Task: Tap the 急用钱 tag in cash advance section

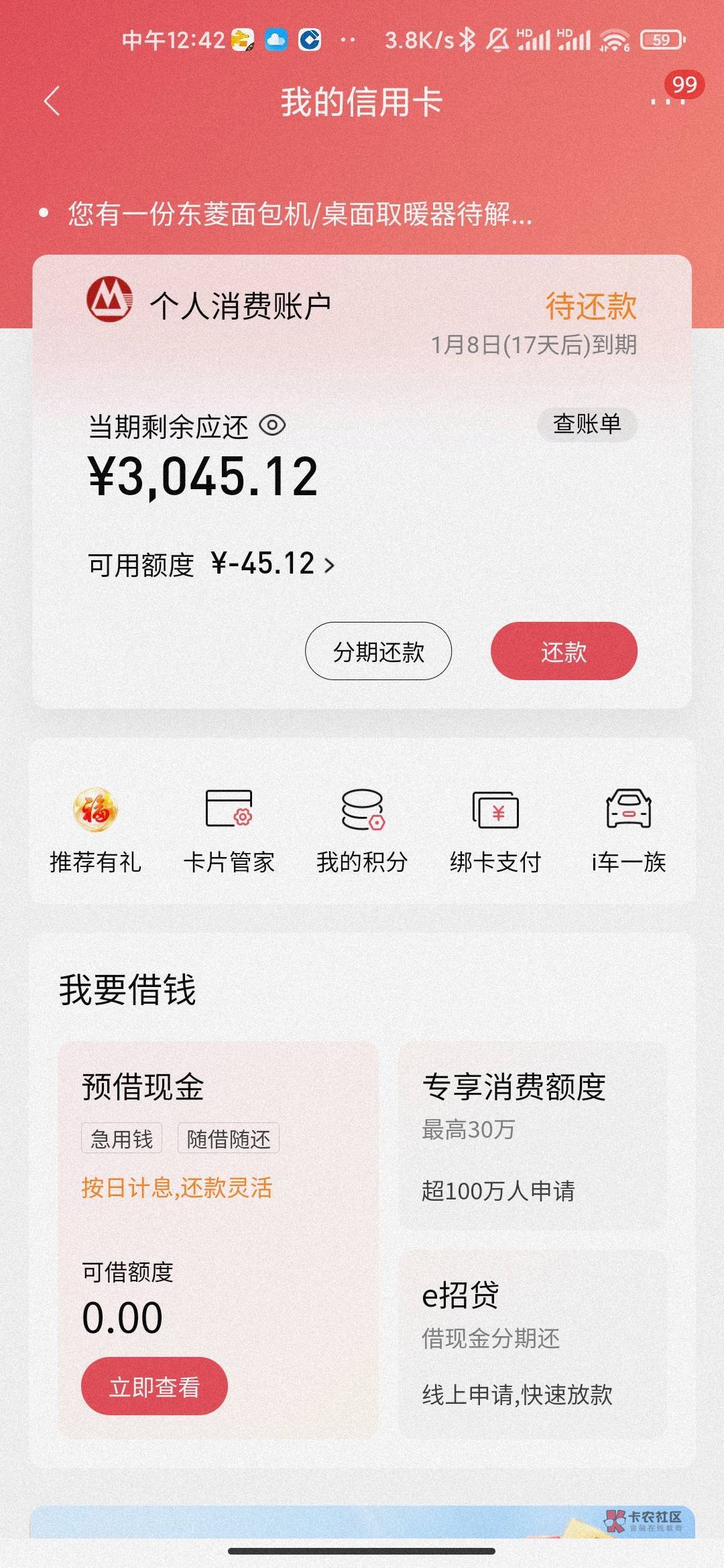Action: pyautogui.click(x=121, y=1138)
